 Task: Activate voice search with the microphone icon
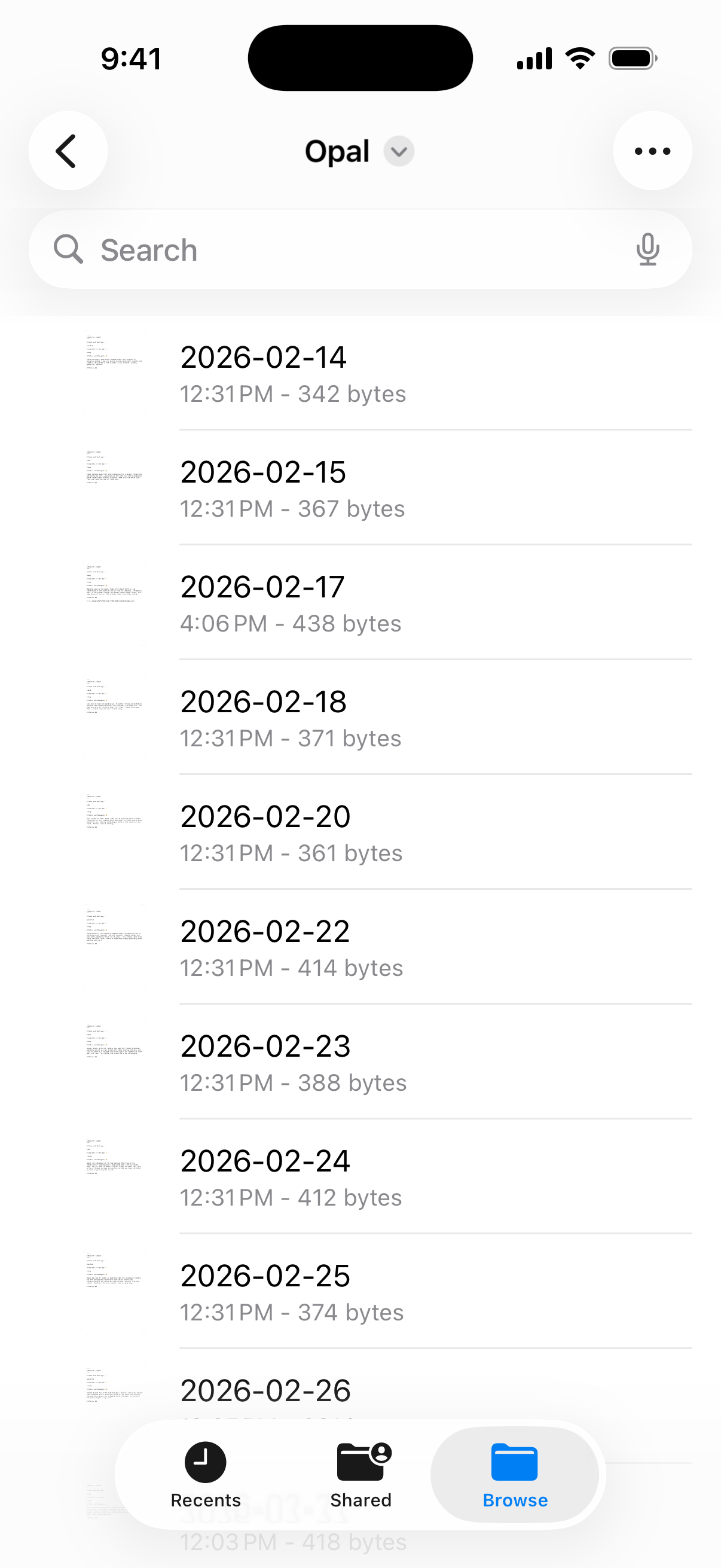pos(647,249)
